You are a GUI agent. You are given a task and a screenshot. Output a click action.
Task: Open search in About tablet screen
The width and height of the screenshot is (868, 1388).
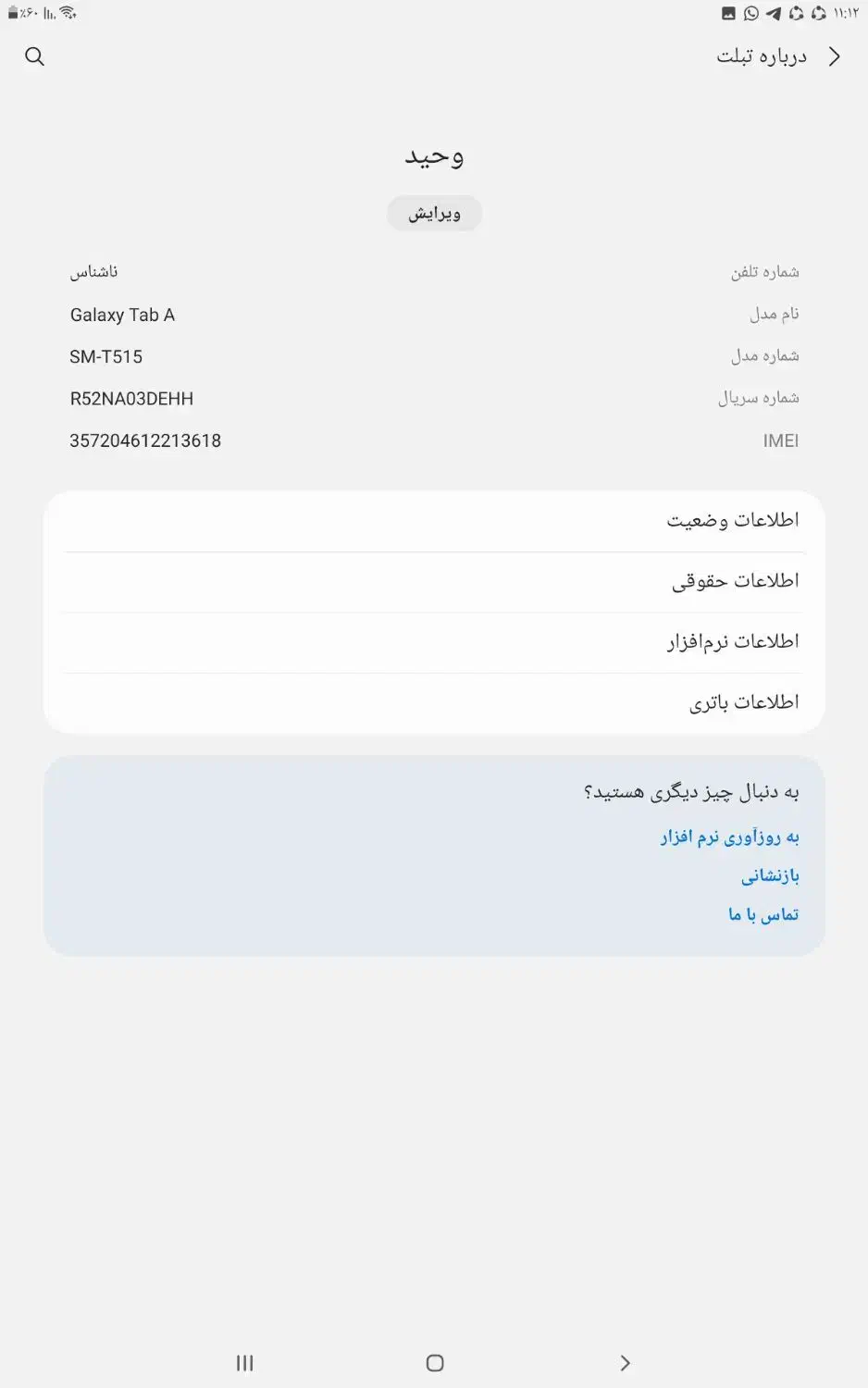34,56
